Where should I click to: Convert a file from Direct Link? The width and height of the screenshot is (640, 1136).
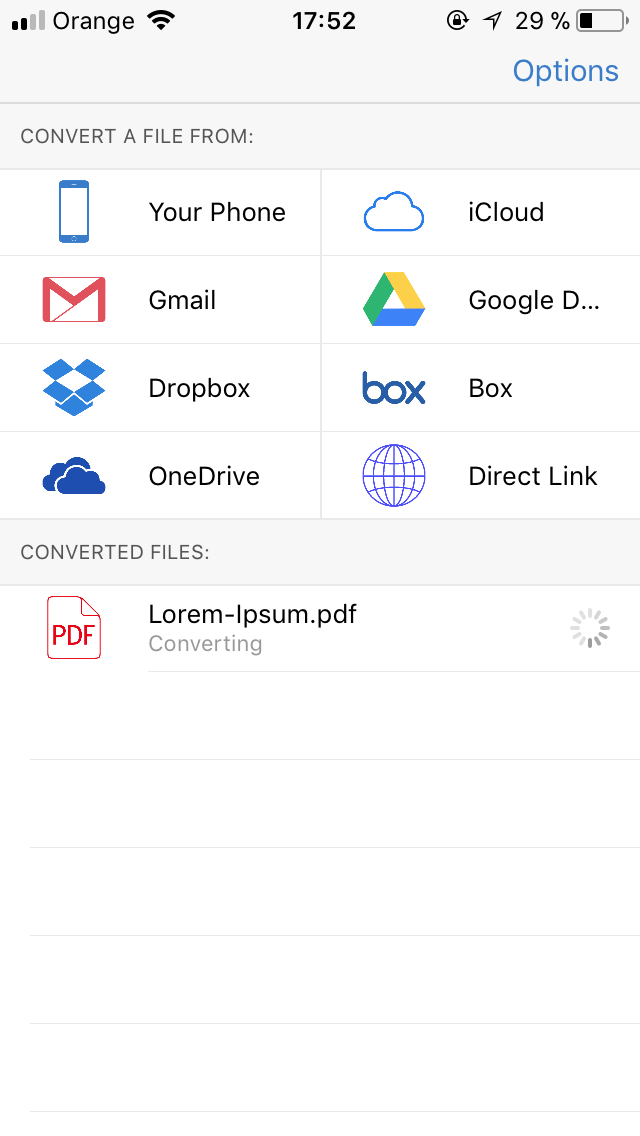point(481,475)
